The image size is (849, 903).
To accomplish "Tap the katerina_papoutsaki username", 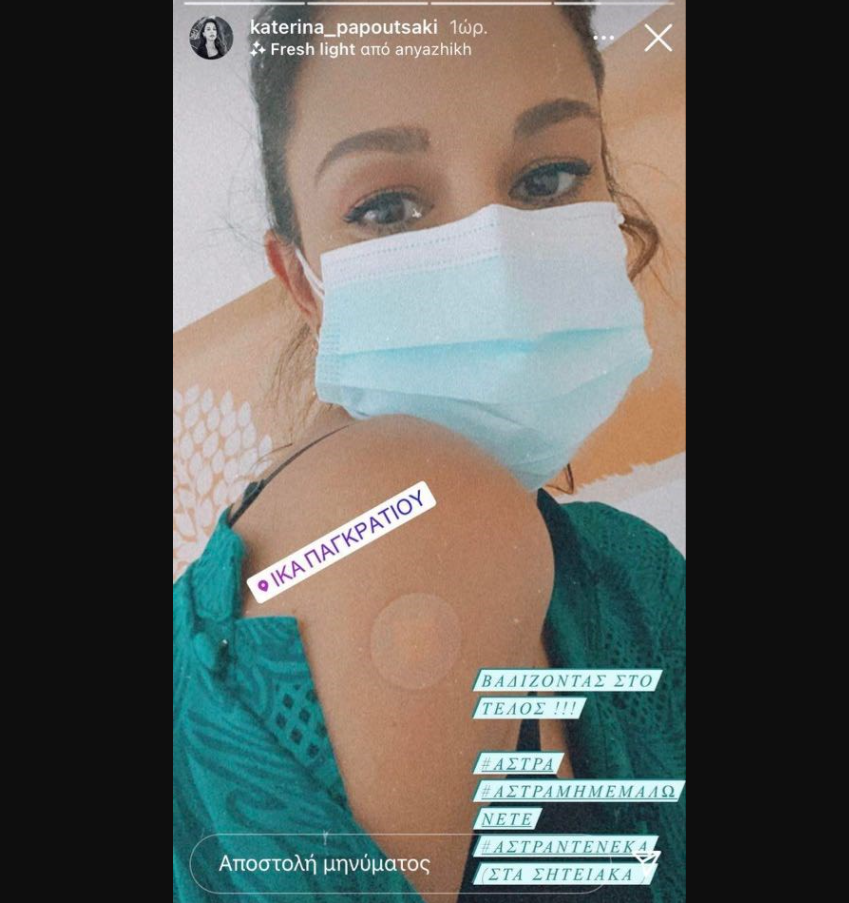I will 343,27.
